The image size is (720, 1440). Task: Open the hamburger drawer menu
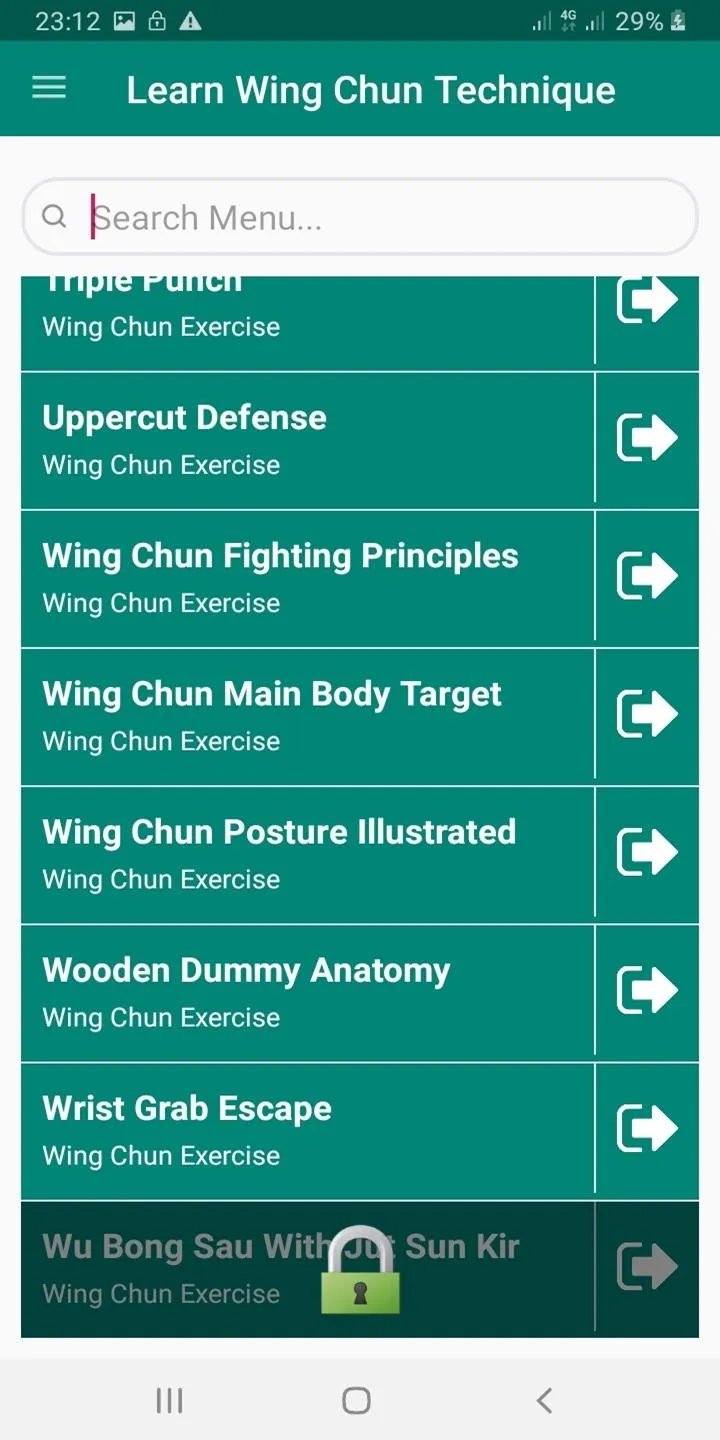tap(49, 89)
